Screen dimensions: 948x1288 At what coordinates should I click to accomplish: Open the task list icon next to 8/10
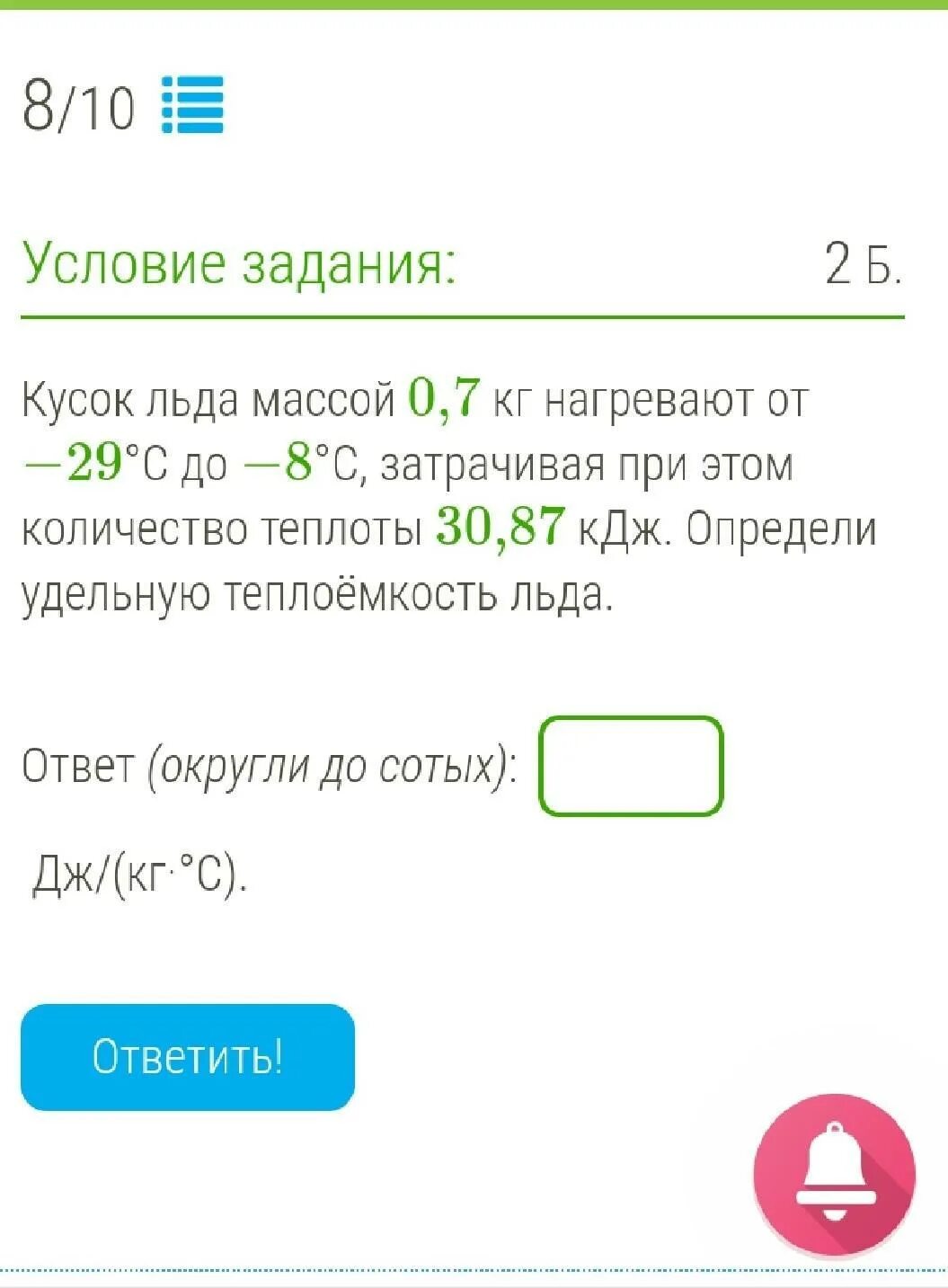click(192, 106)
